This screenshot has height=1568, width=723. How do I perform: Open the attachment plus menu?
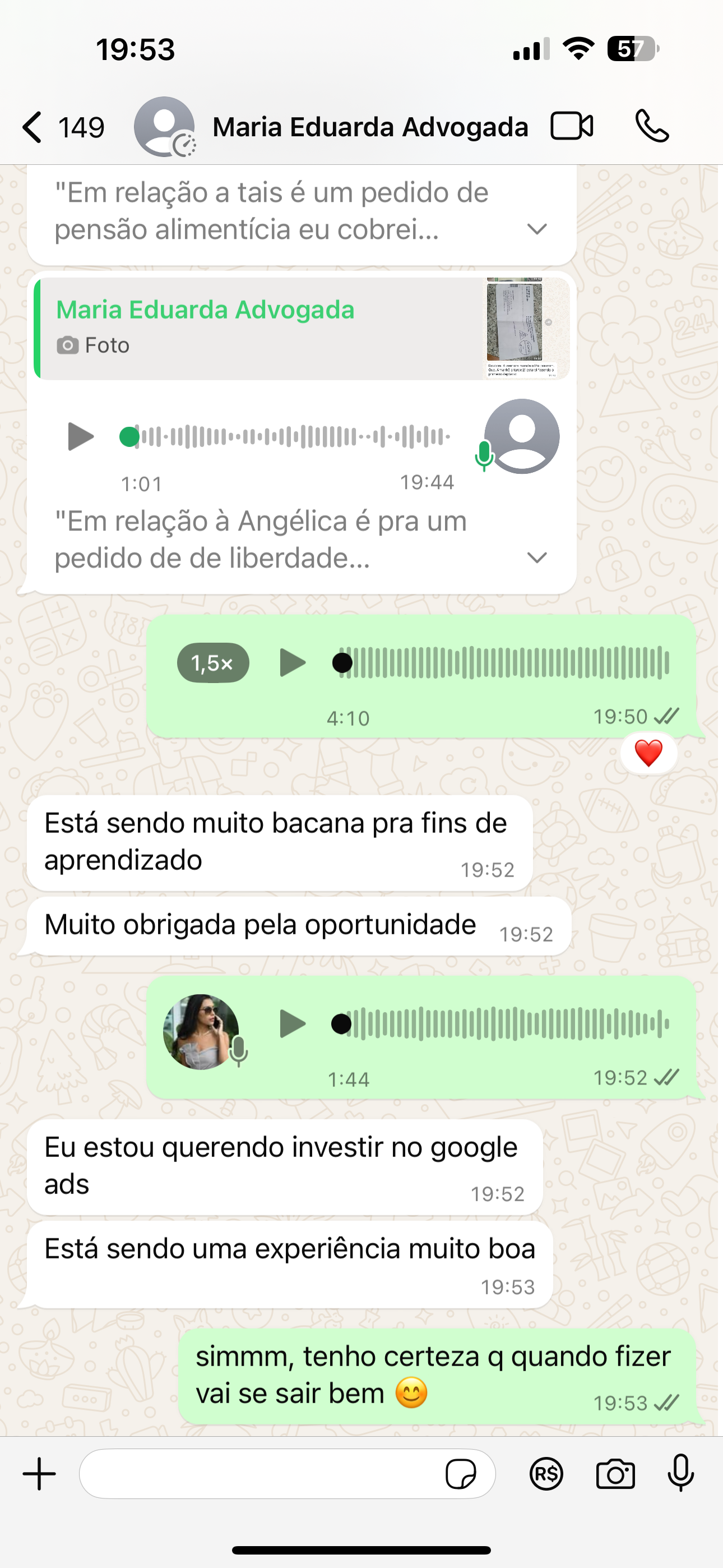pos(40,1474)
